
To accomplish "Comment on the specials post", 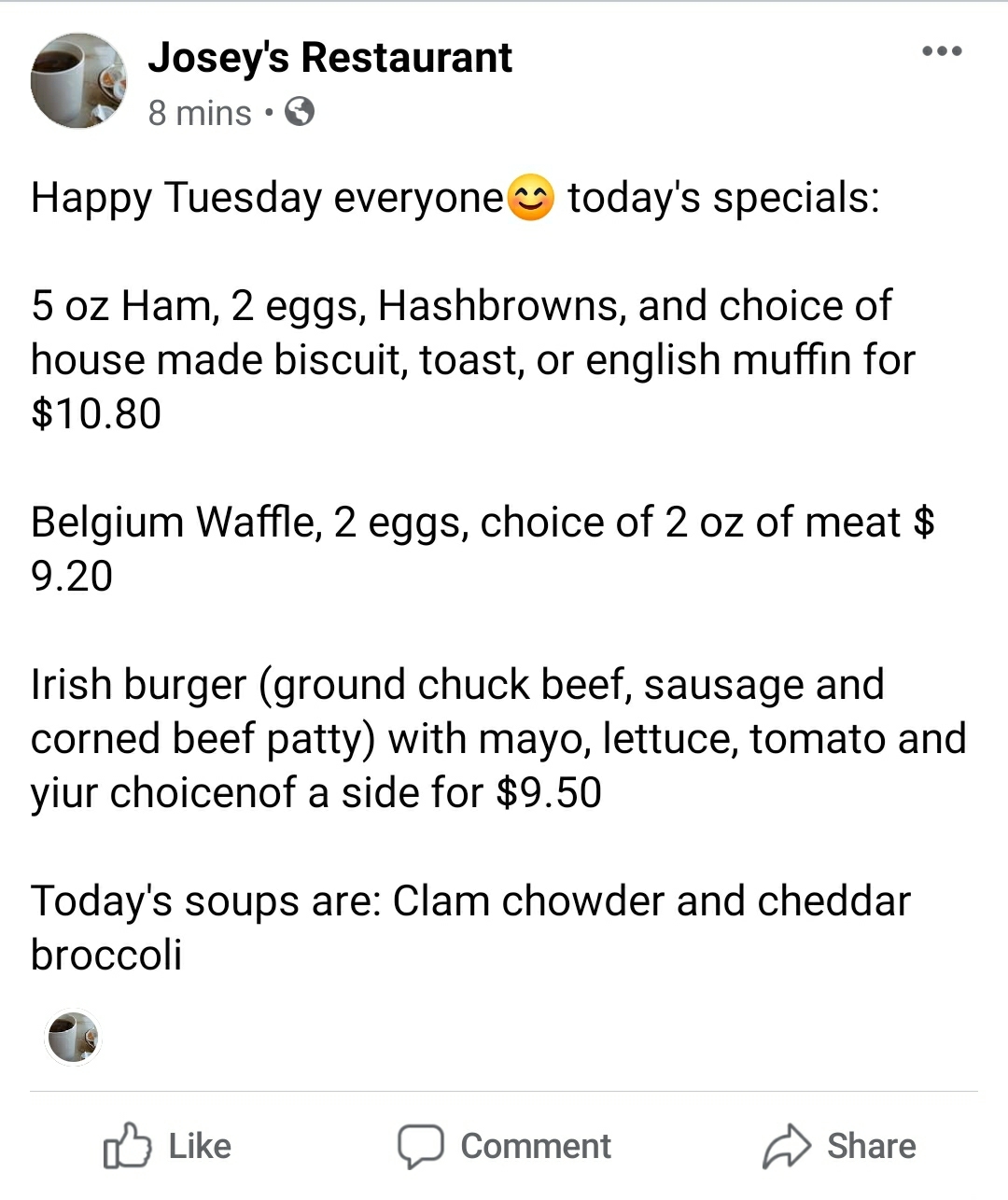I will pos(504,1146).
